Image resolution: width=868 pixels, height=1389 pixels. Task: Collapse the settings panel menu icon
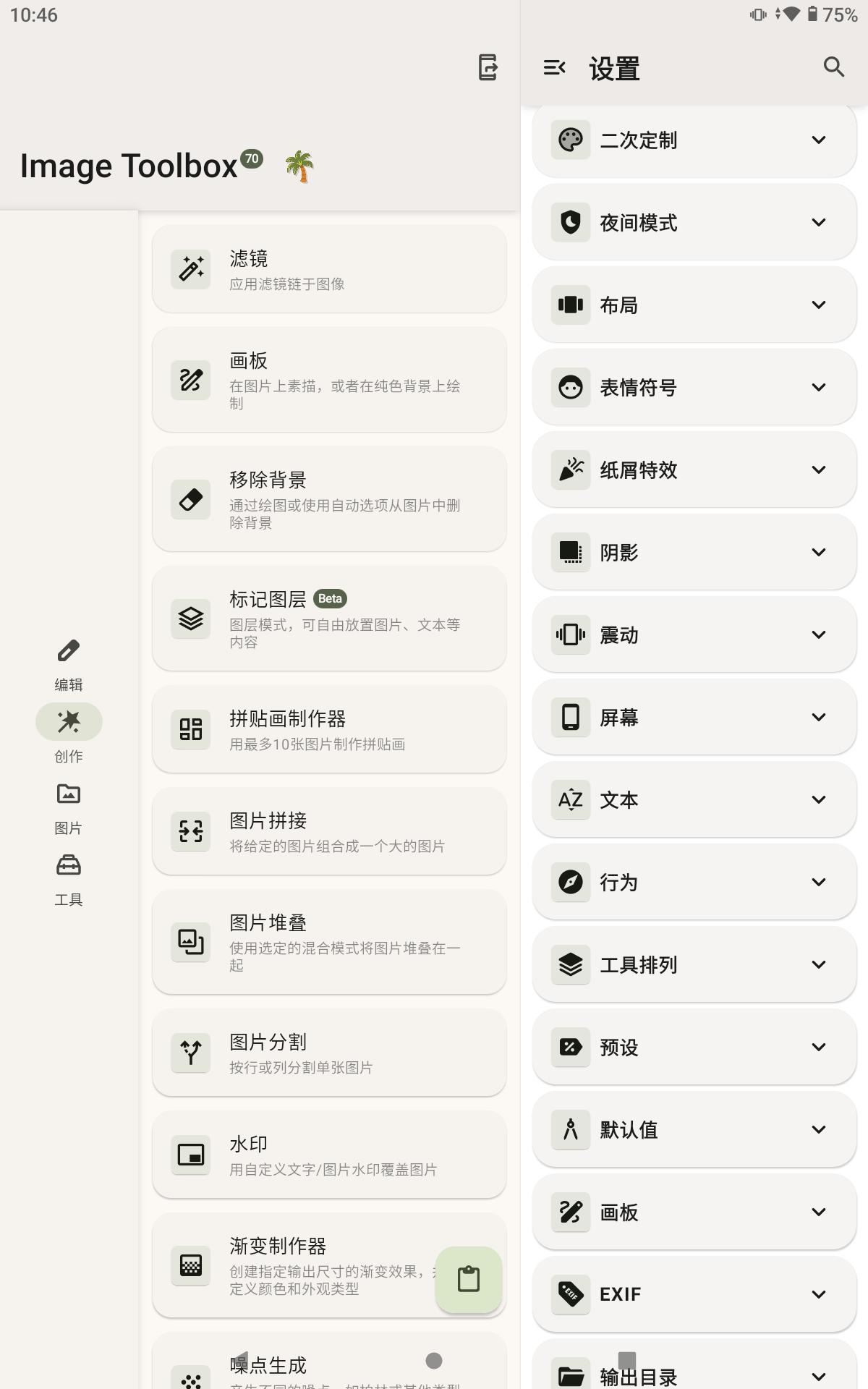click(554, 67)
